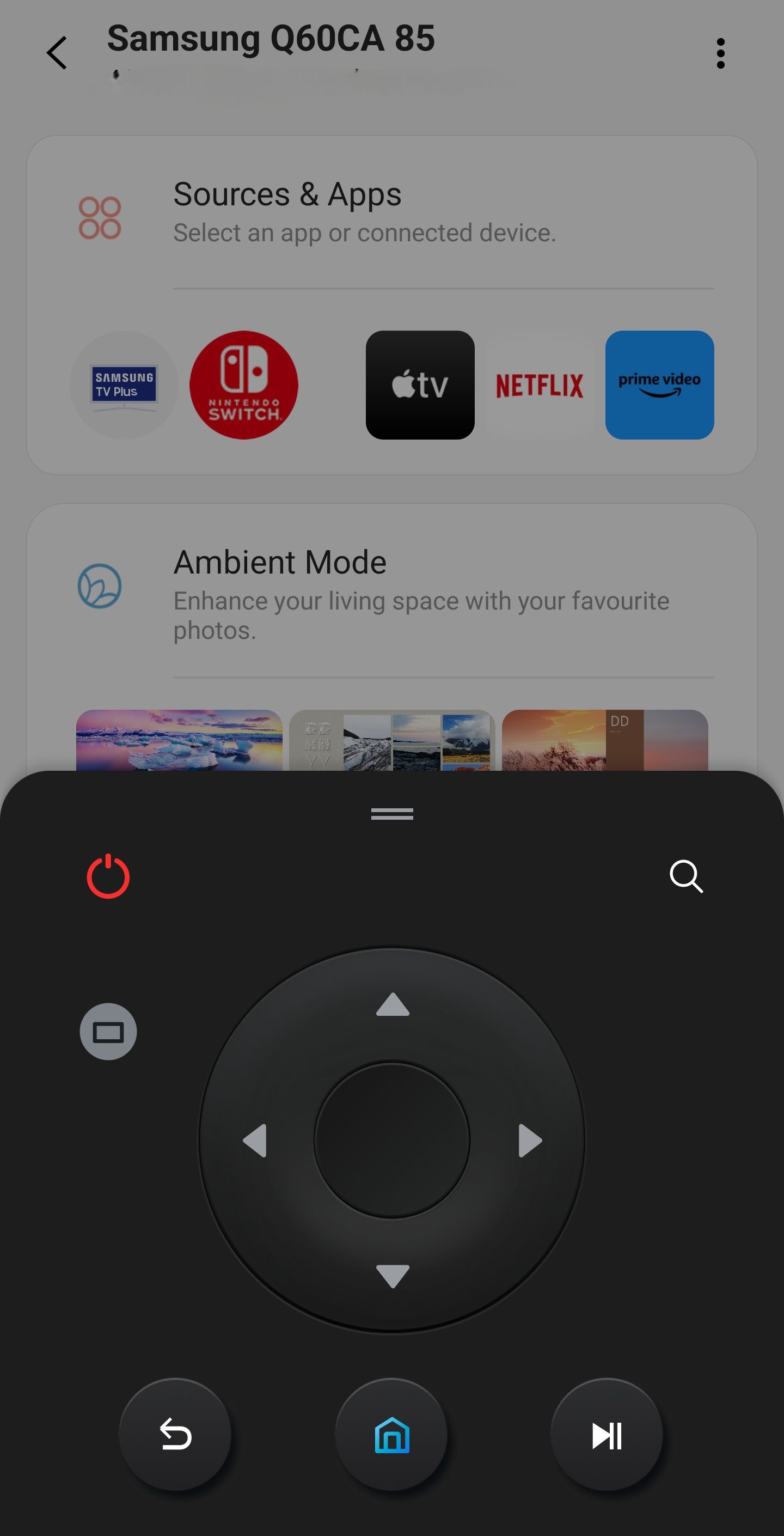Tap the center select button of the D-pad
The height and width of the screenshot is (1536, 784).
pyautogui.click(x=391, y=1140)
